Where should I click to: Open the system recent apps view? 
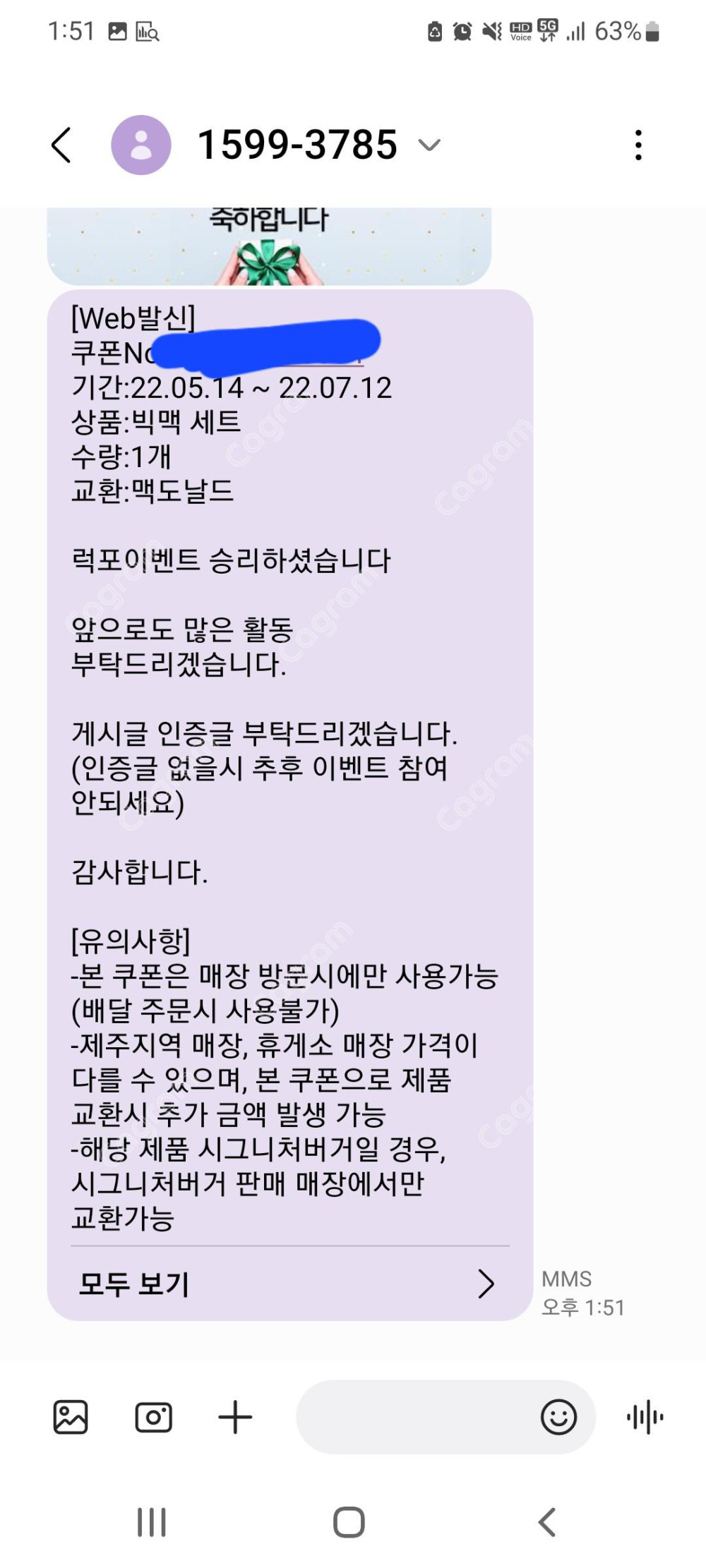[151, 1522]
